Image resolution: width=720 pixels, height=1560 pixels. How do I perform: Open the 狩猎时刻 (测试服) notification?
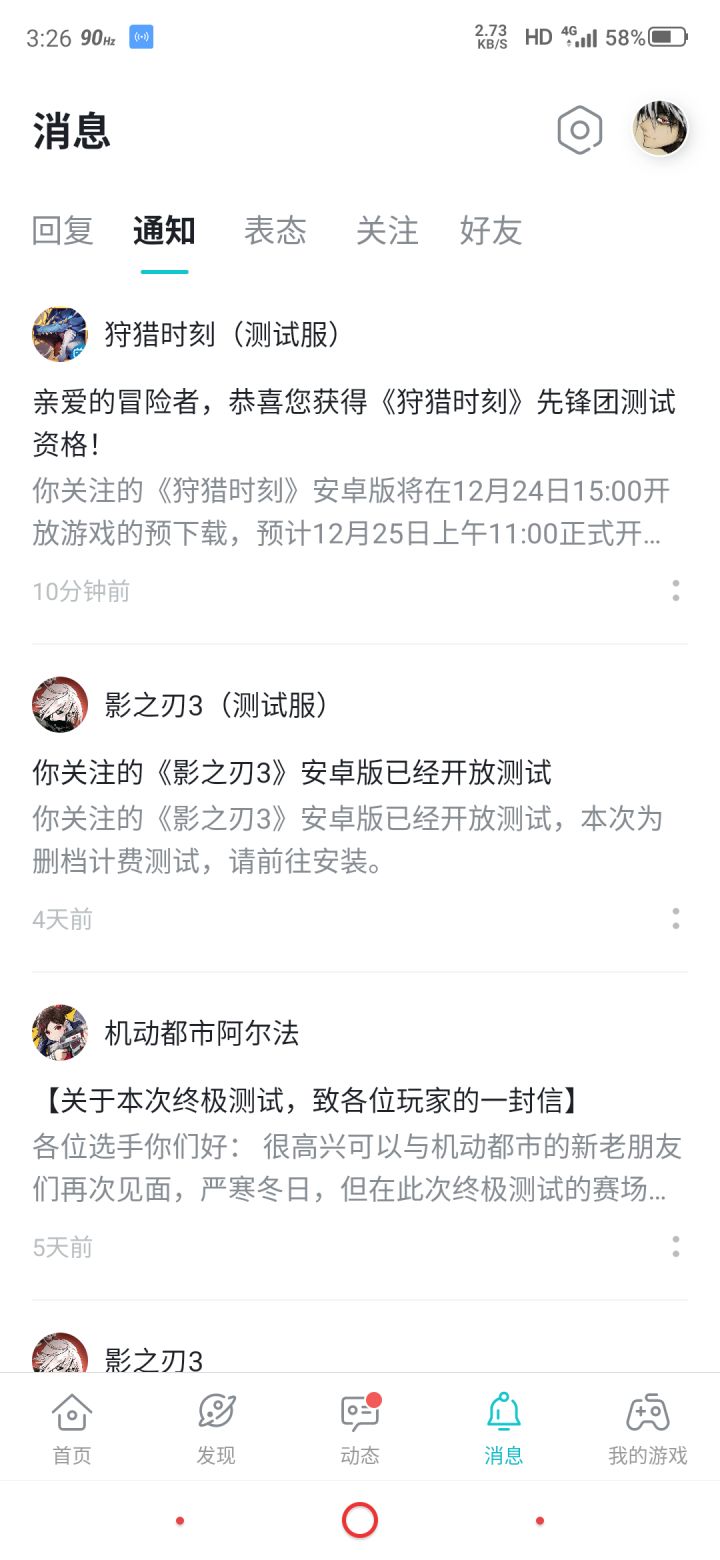click(x=360, y=457)
